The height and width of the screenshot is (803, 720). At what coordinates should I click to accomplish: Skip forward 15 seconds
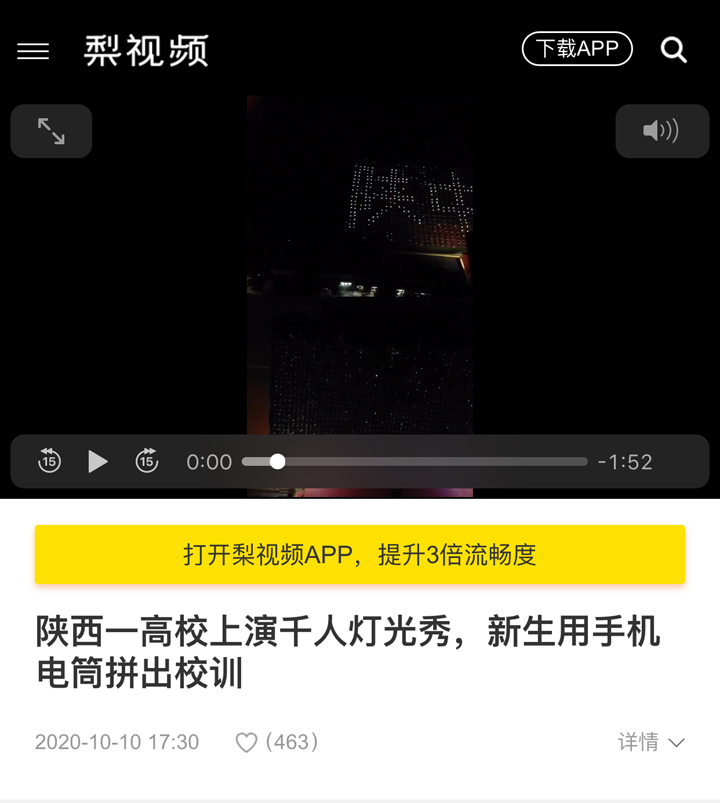pos(147,461)
